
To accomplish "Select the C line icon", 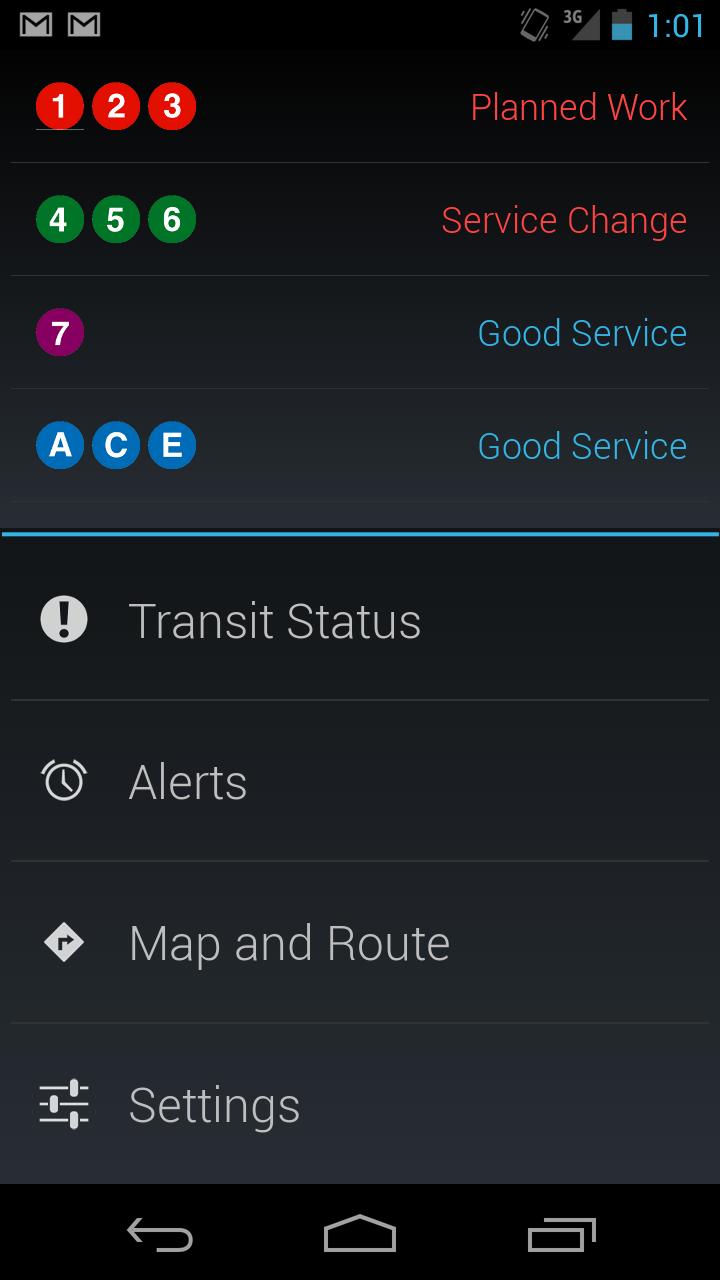I will [x=115, y=445].
